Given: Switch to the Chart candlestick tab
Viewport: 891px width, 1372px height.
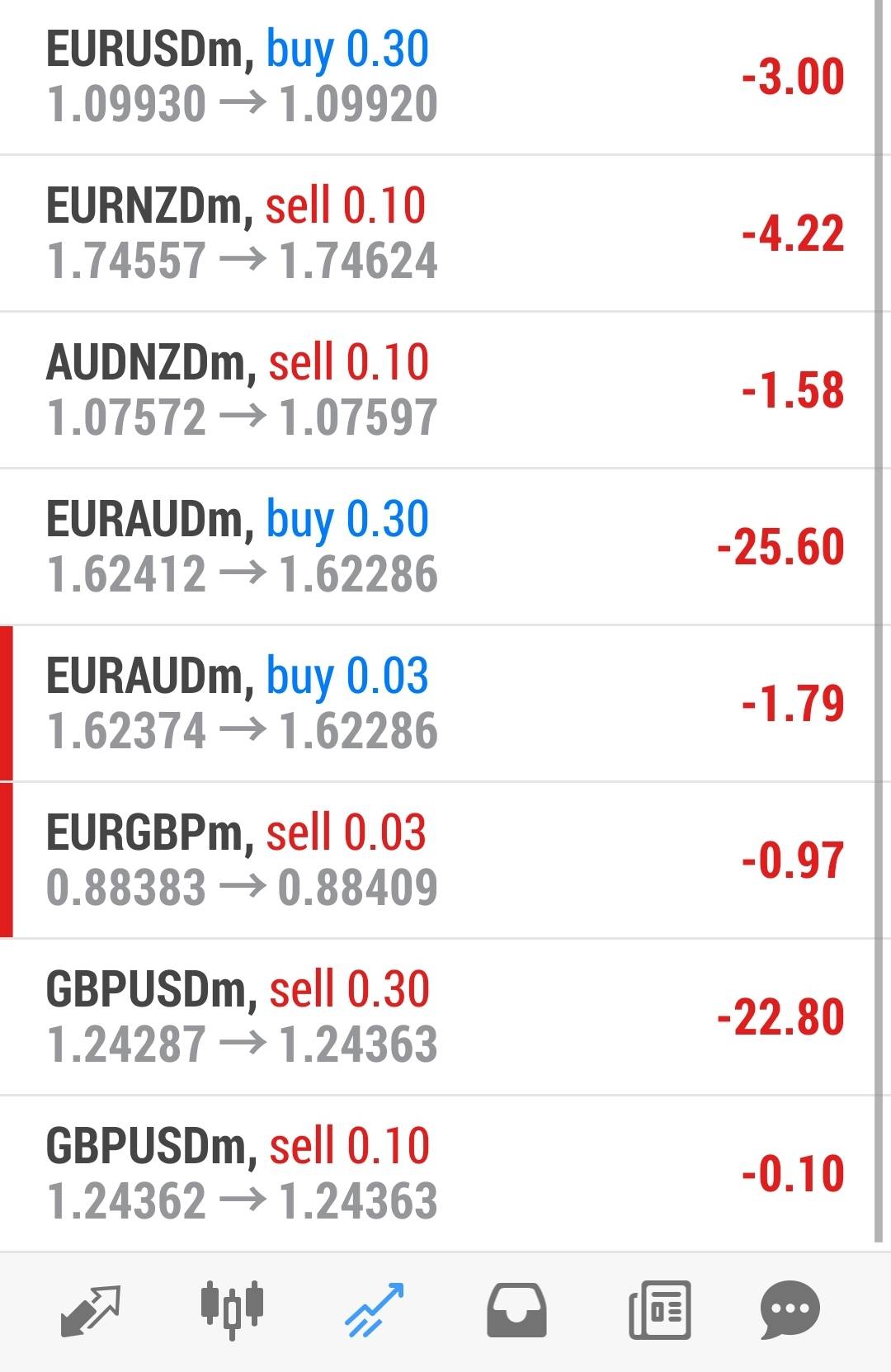Looking at the screenshot, I should point(233,1310).
